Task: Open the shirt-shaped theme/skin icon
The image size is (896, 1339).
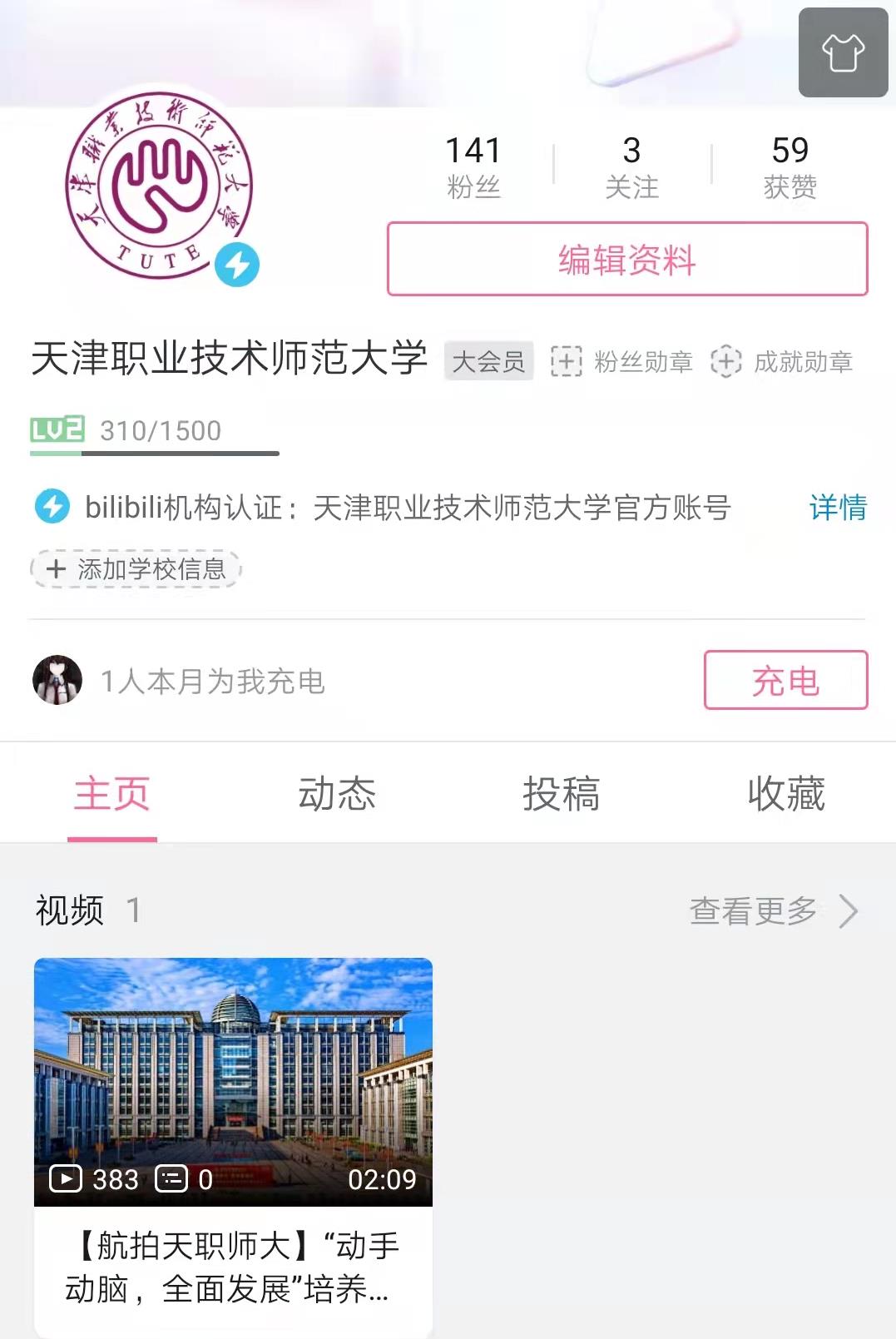Action: click(x=843, y=52)
